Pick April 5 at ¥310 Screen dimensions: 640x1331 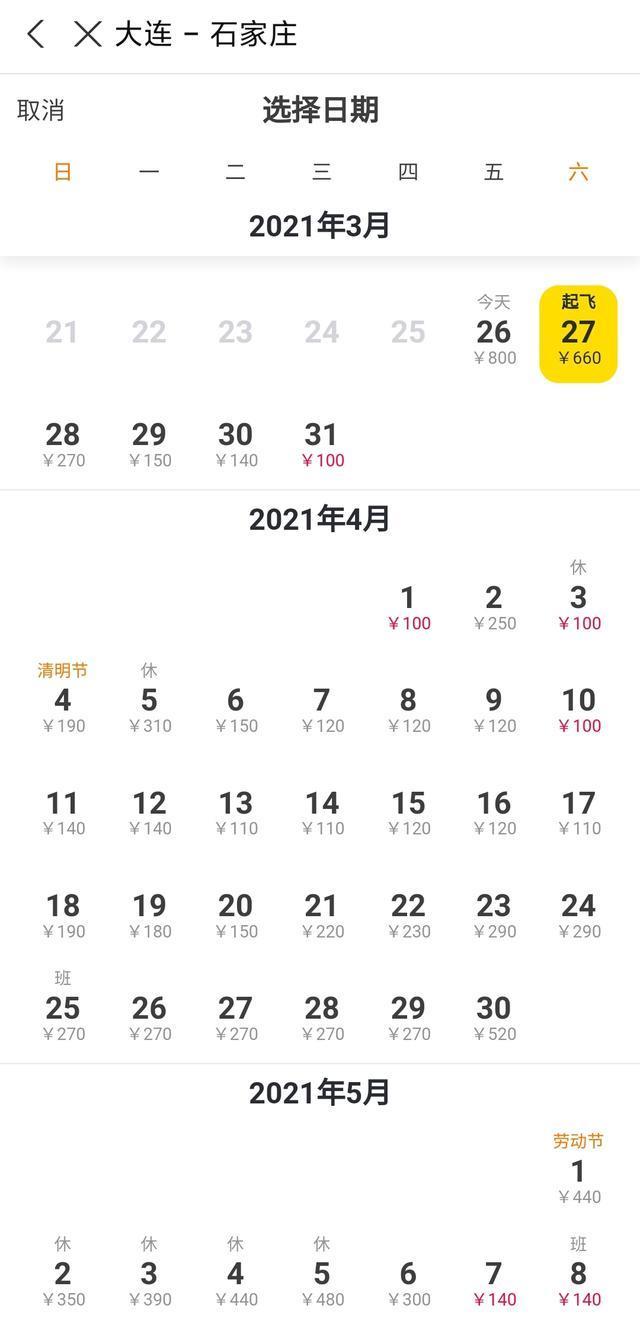click(x=149, y=705)
